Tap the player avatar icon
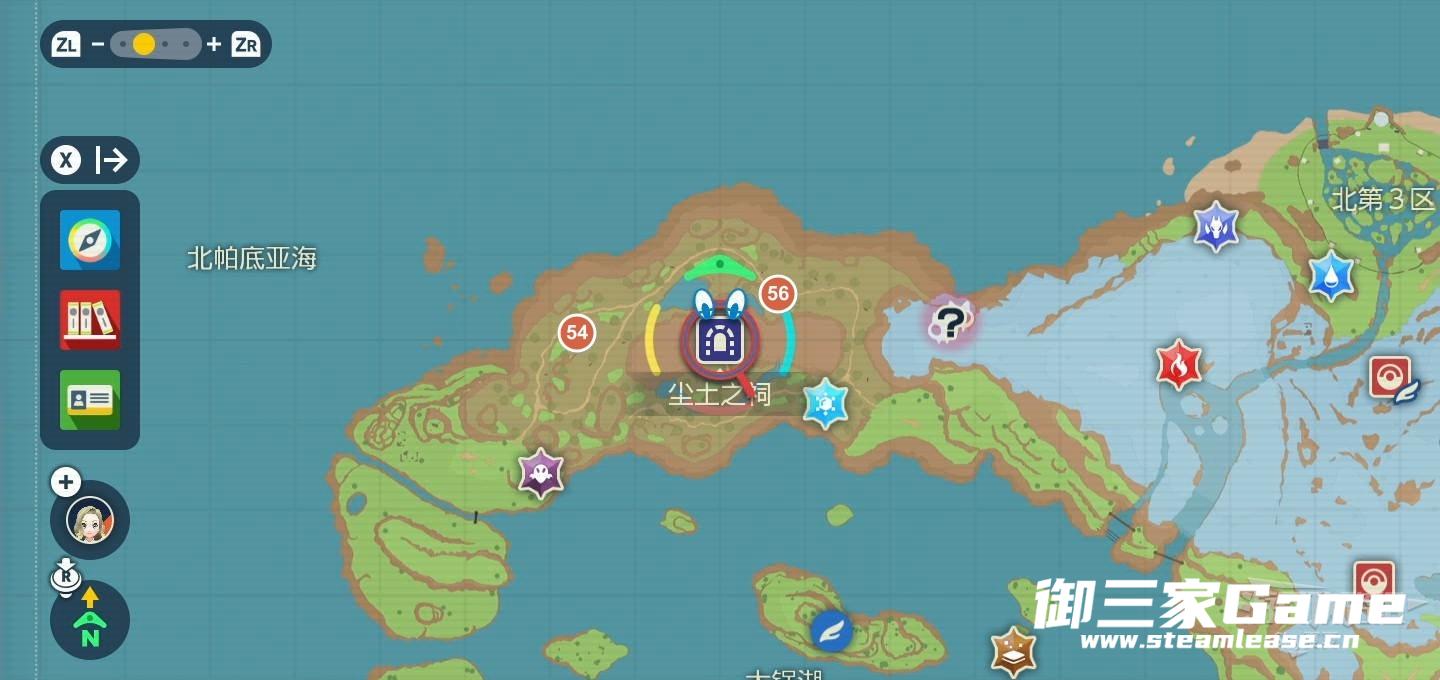Image resolution: width=1440 pixels, height=680 pixels. (90, 520)
